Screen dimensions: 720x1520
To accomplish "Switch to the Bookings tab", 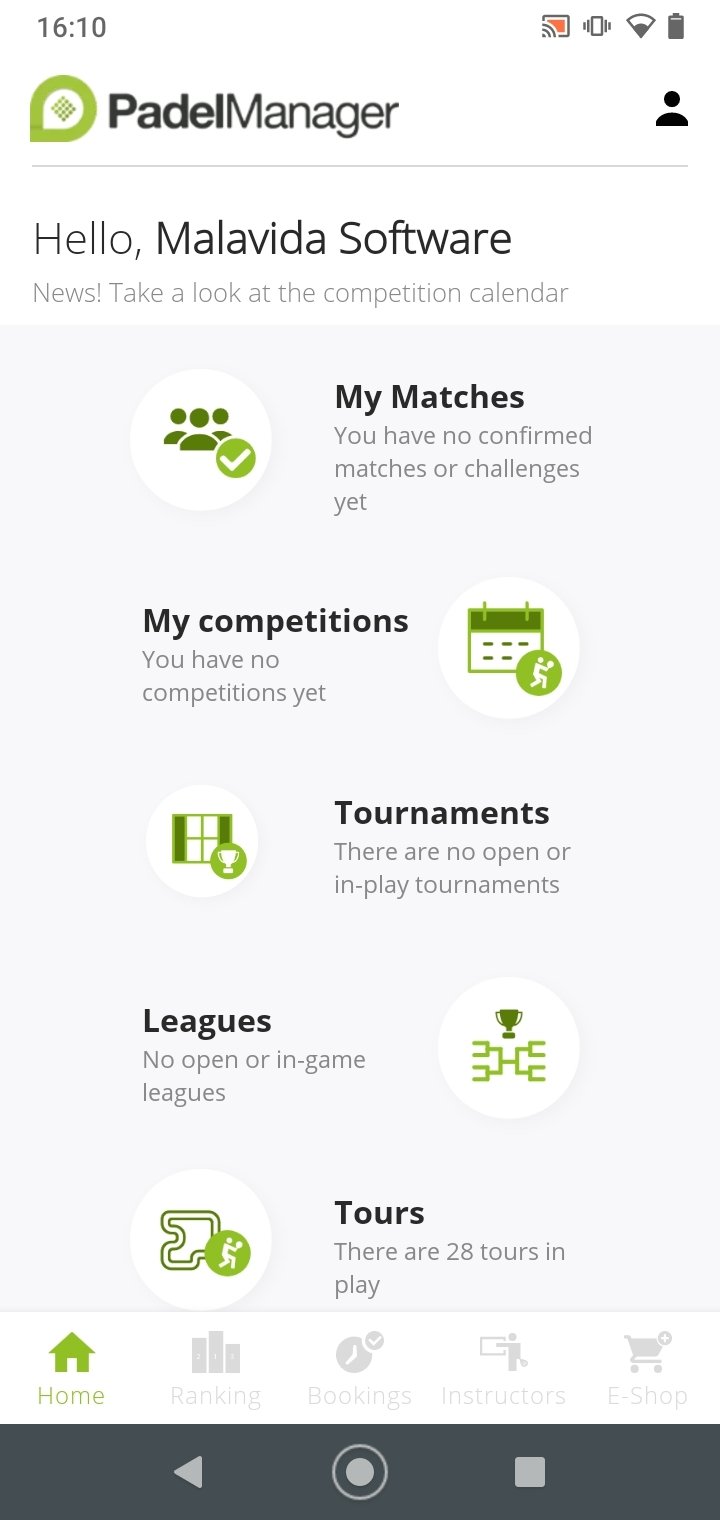I will pyautogui.click(x=360, y=1368).
